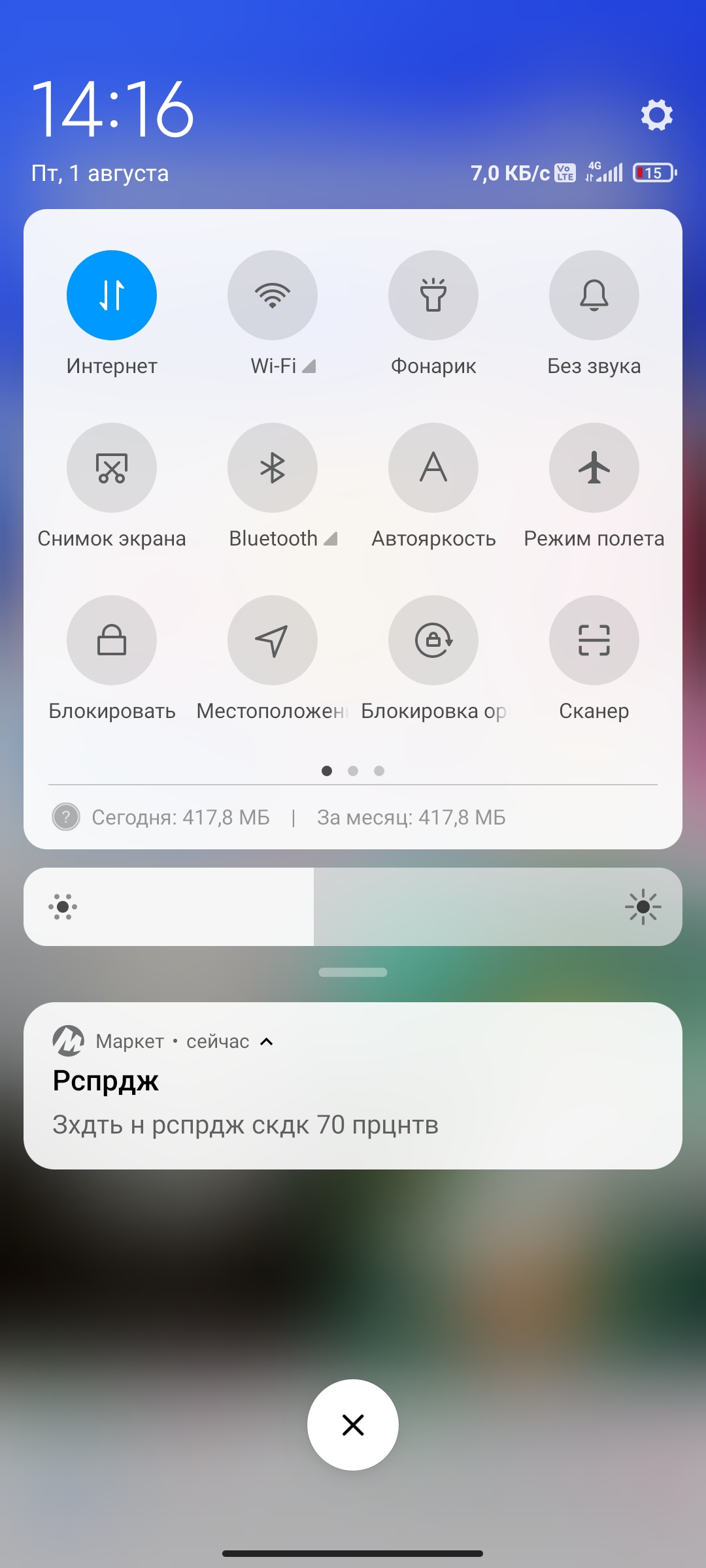This screenshot has width=706, height=1568.
Task: Activate Режим полета airplane mode
Action: [x=594, y=468]
